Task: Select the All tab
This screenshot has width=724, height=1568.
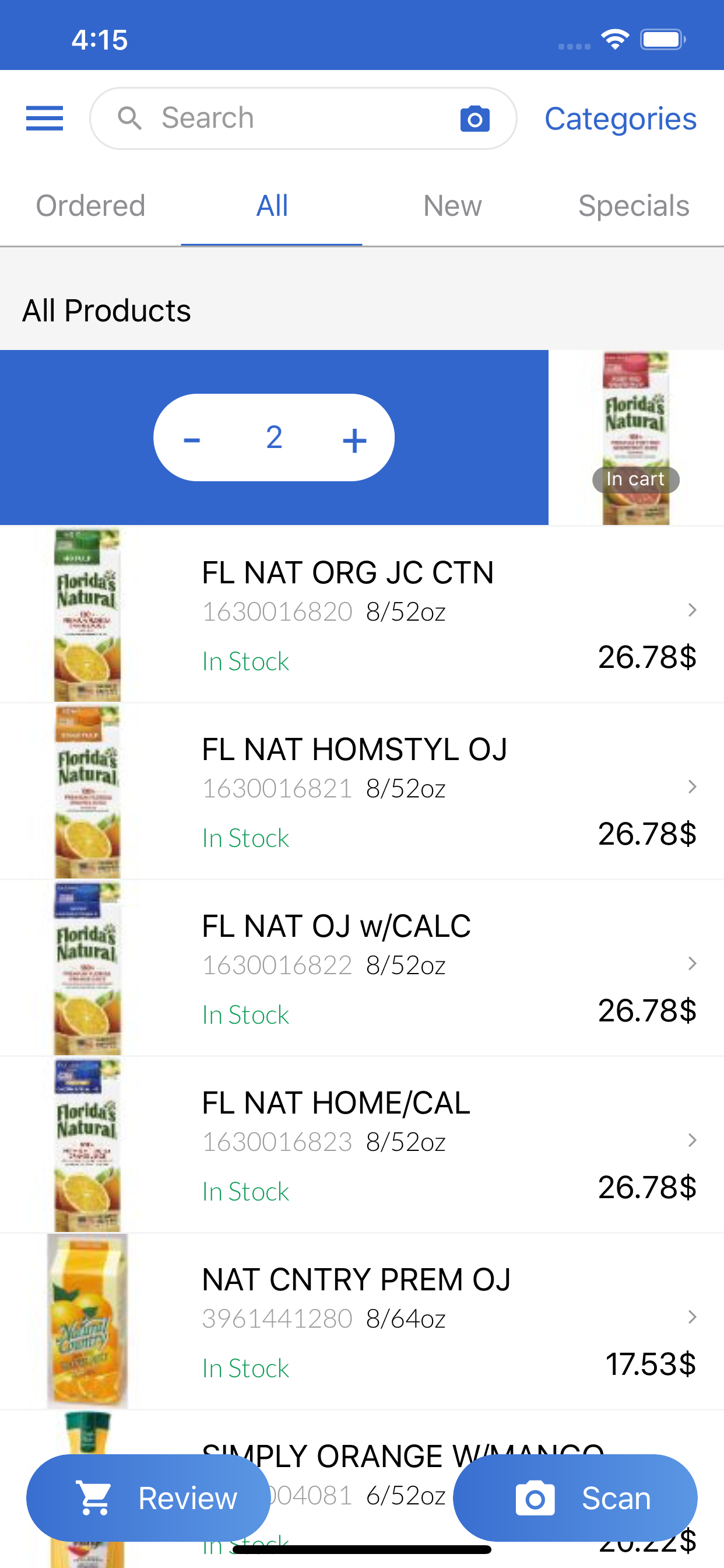Action: tap(272, 206)
